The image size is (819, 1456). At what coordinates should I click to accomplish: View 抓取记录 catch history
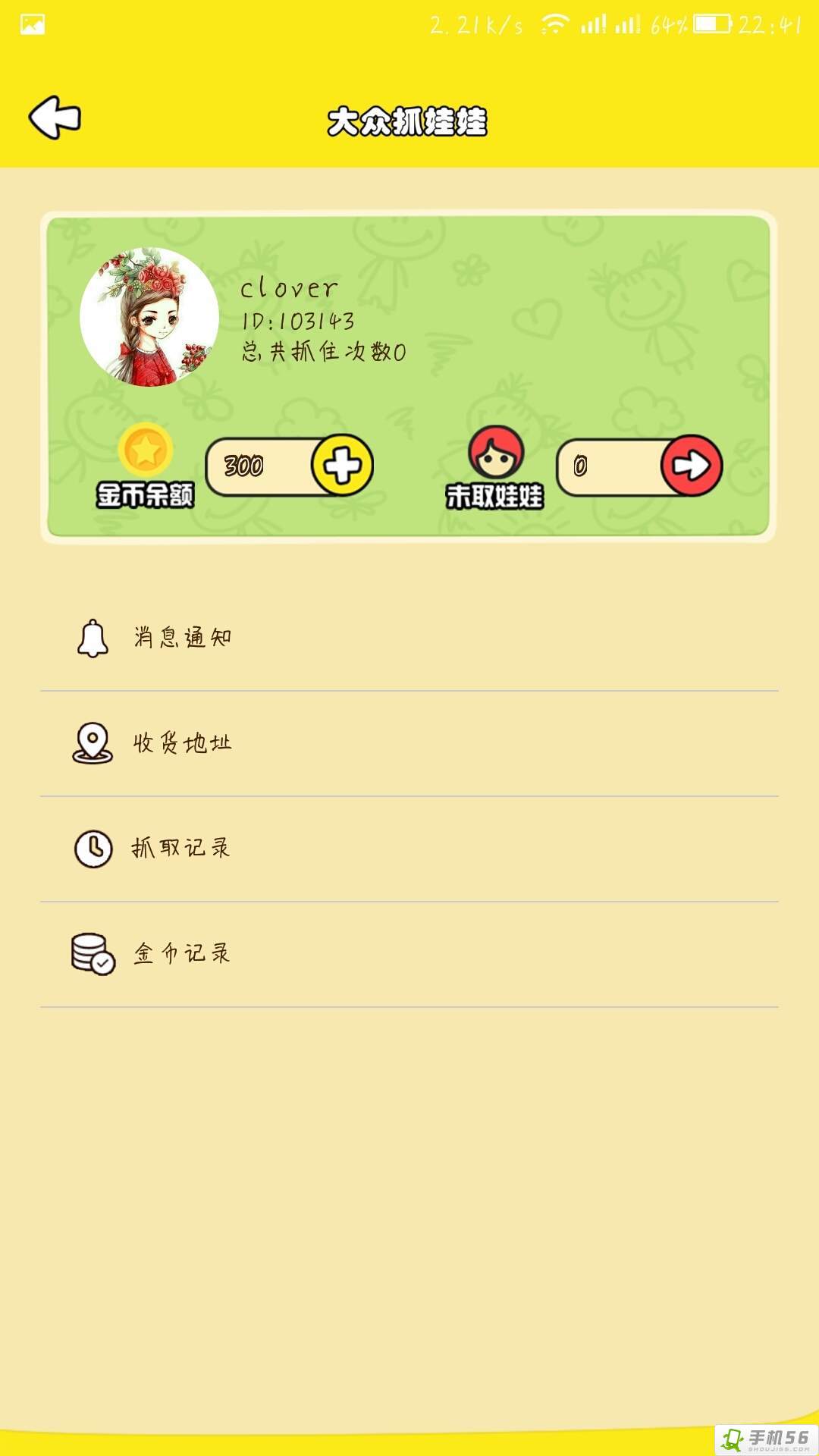pyautogui.click(x=409, y=849)
